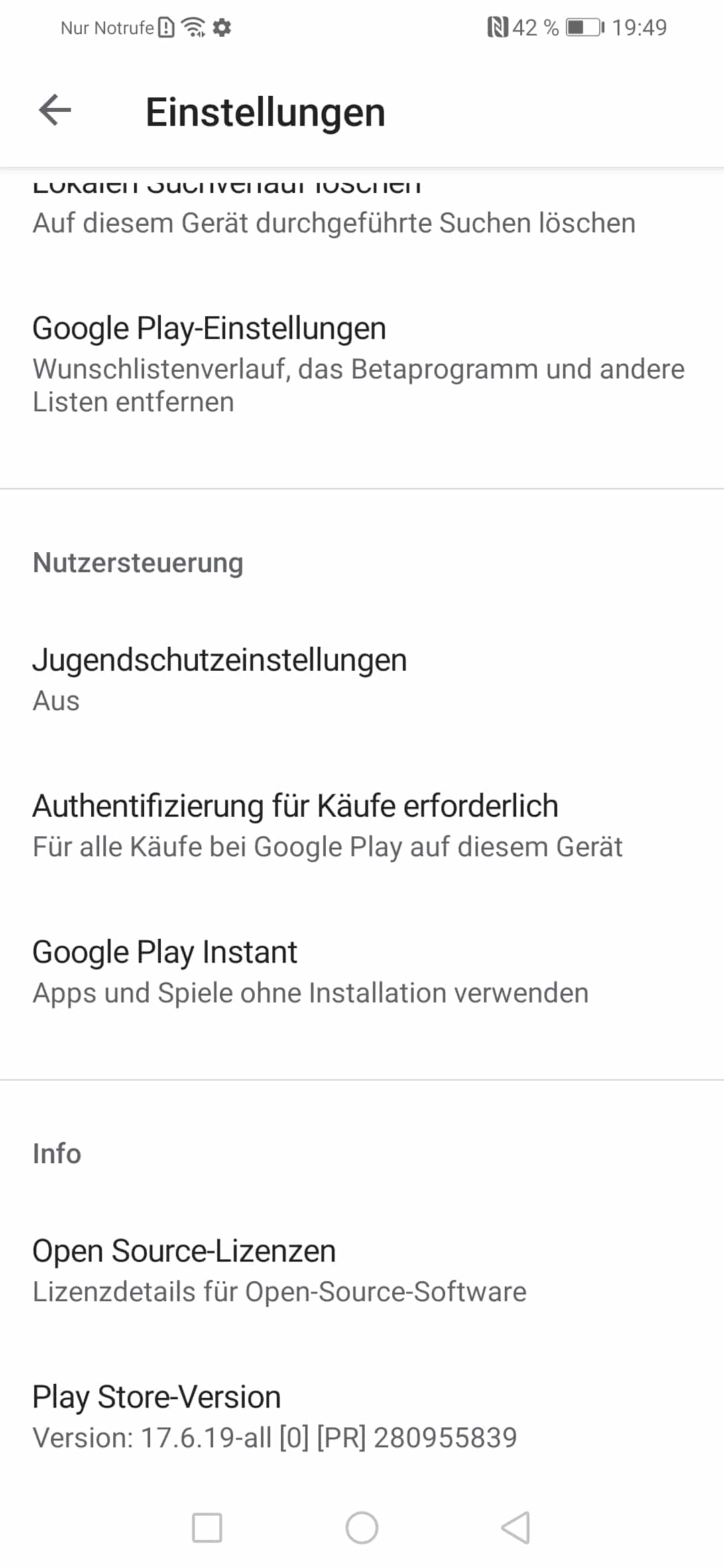Open Authentifizierung für Käufe erforderlich
The image size is (724, 1568).
(x=362, y=826)
